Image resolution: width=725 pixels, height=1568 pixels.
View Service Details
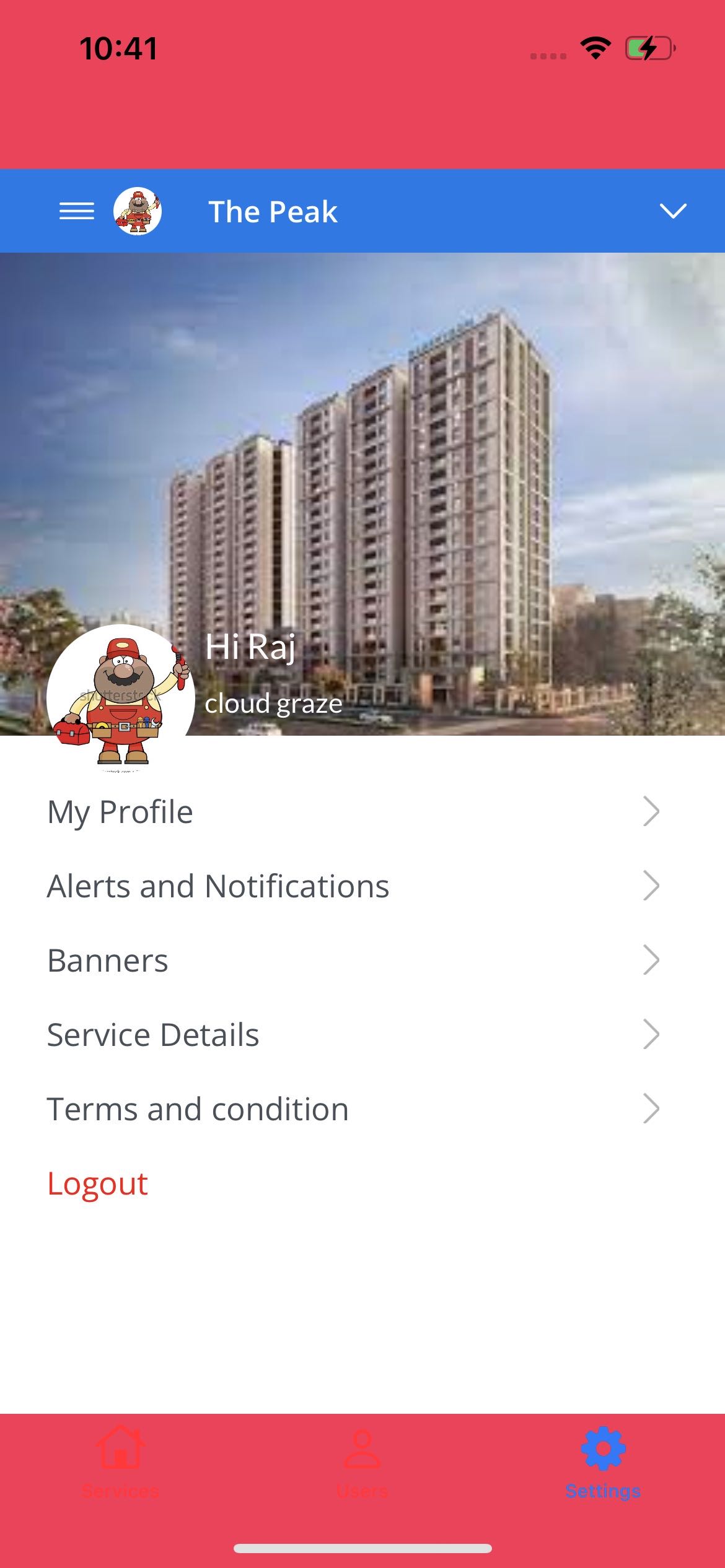tap(353, 1035)
